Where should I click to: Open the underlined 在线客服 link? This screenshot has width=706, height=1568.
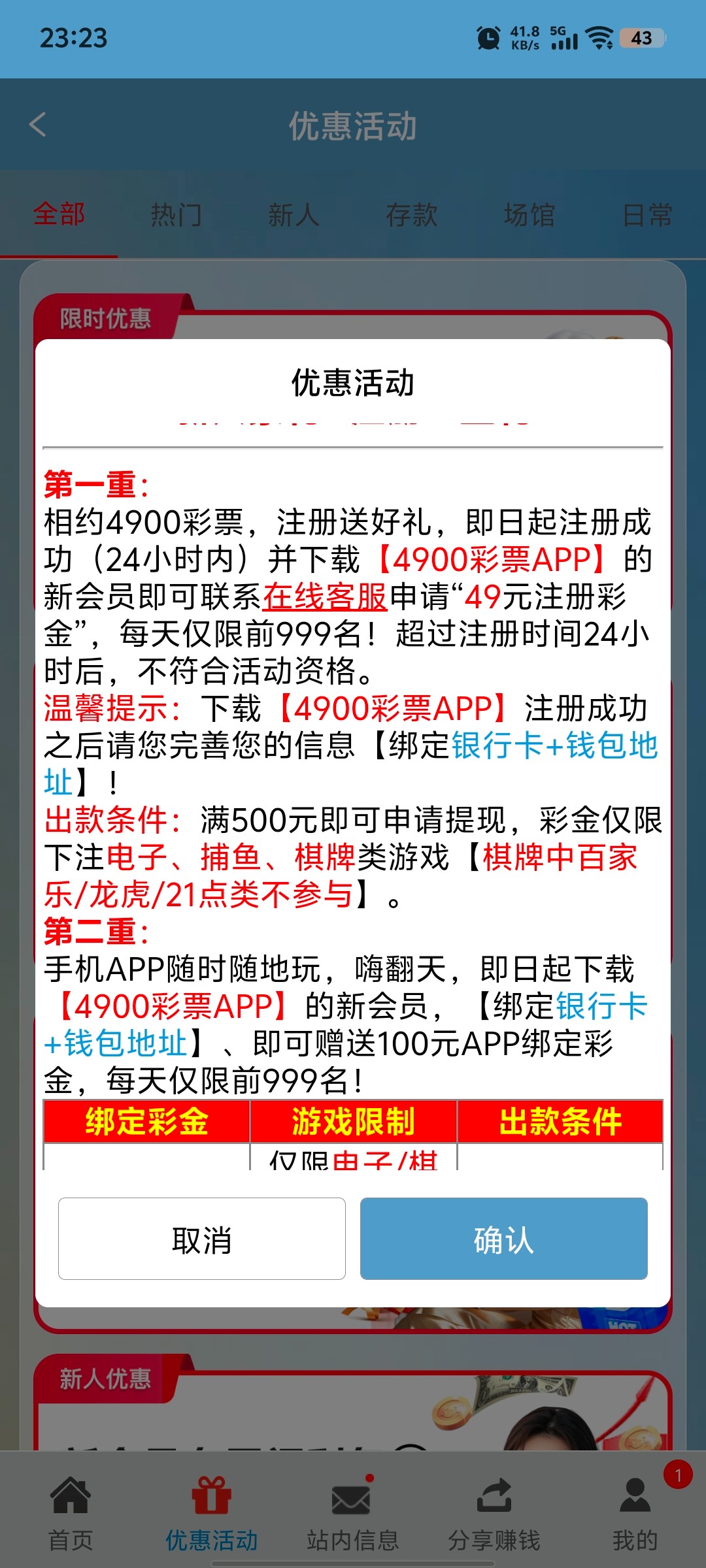[325, 596]
